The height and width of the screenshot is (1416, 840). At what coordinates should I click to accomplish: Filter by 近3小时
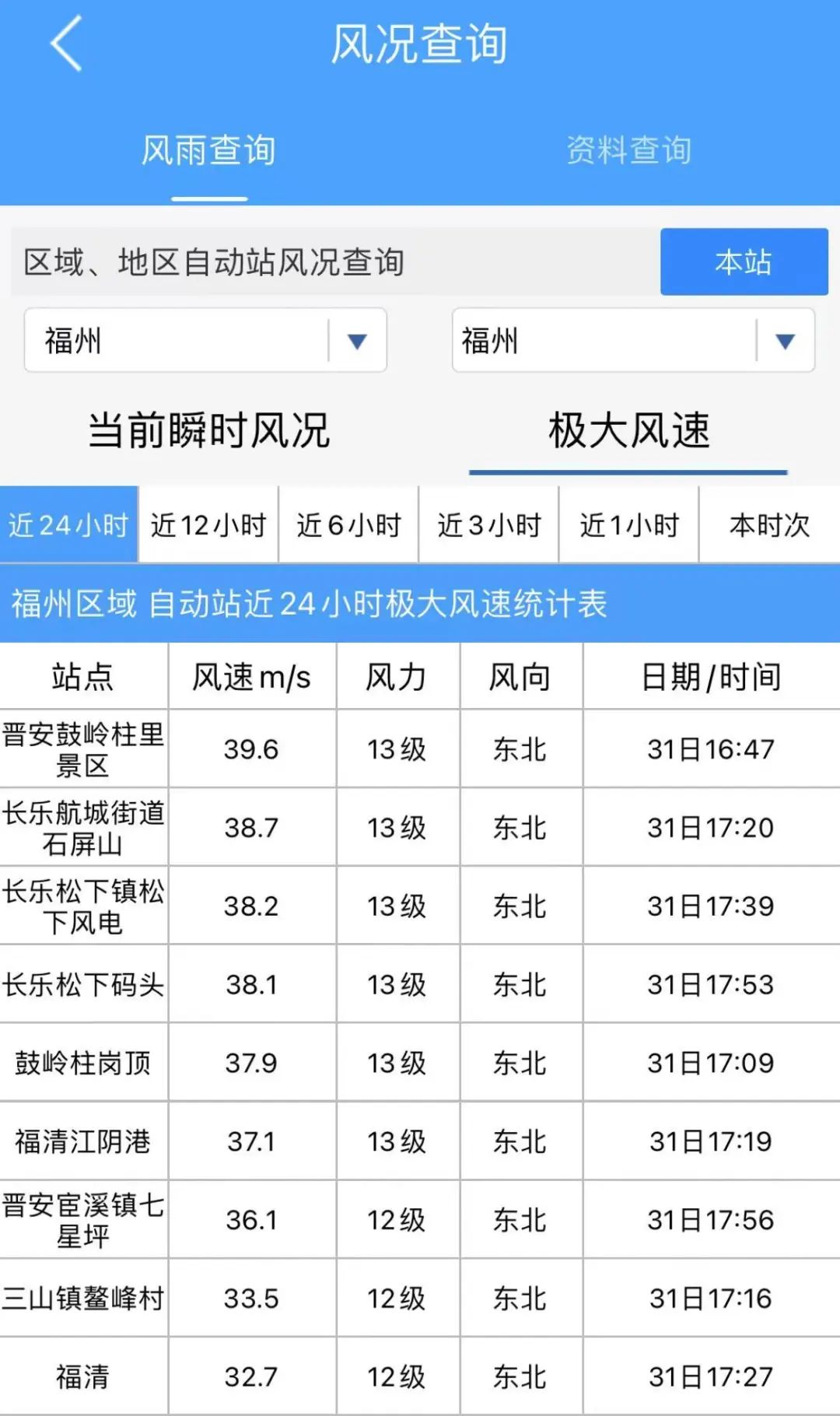(488, 525)
